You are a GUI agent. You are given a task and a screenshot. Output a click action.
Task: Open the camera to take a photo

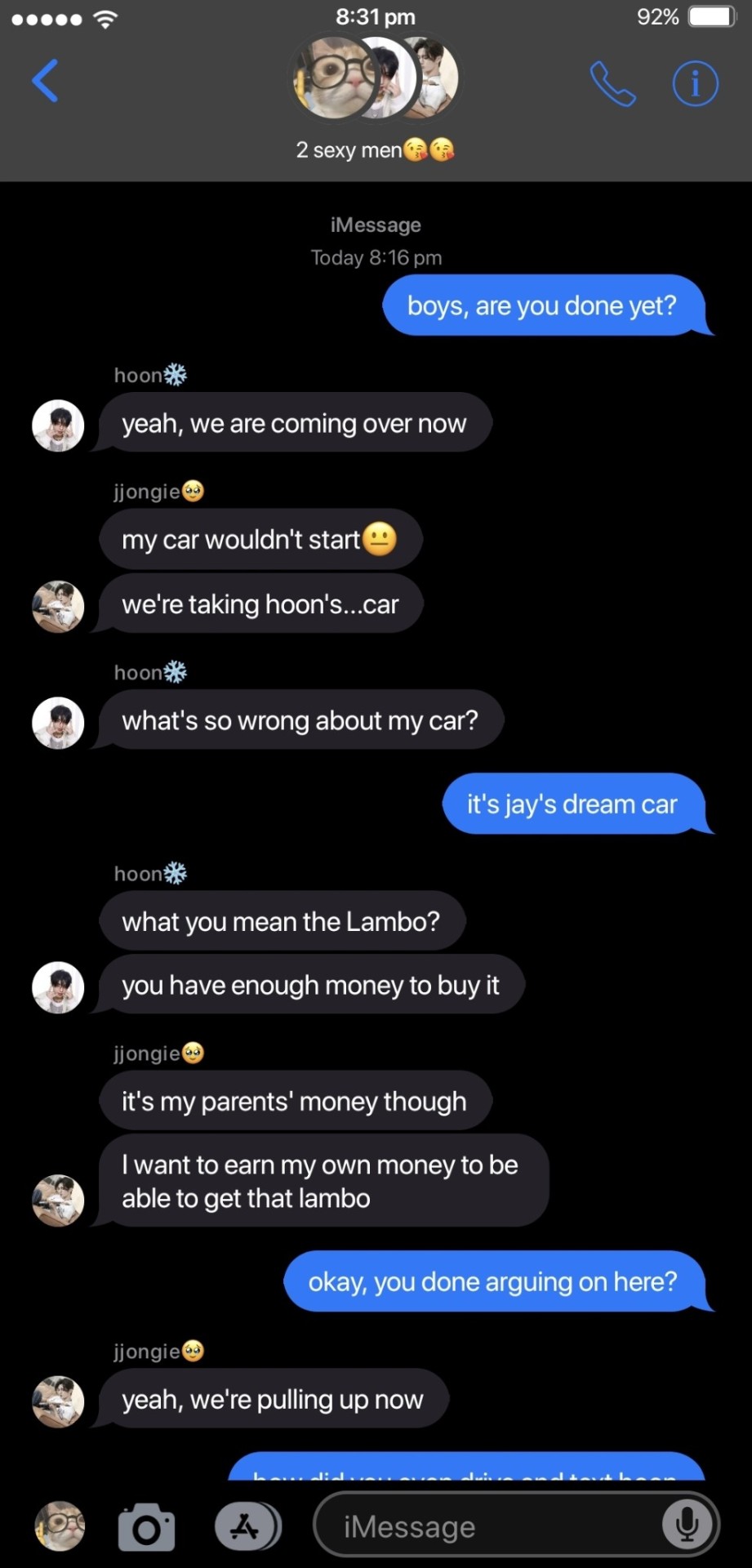(x=147, y=1526)
